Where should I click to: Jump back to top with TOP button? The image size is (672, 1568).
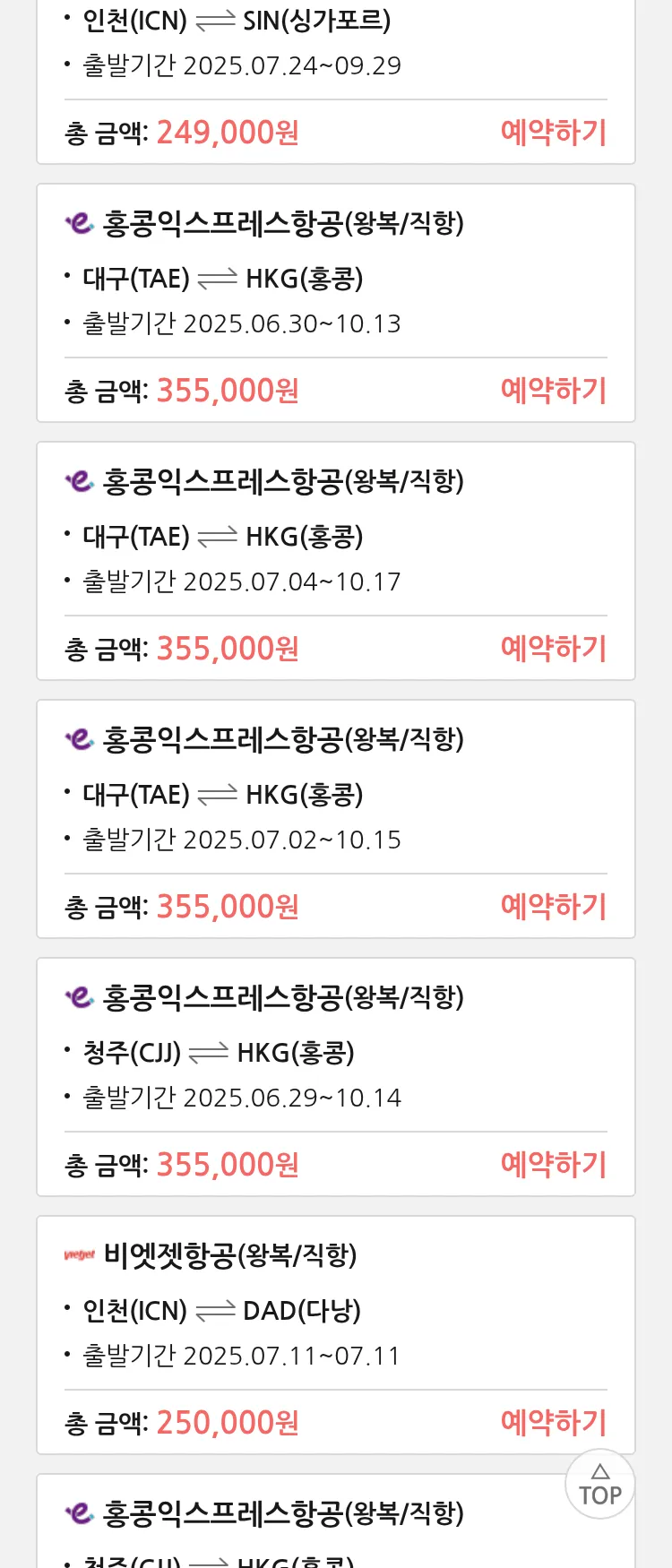point(599,1485)
